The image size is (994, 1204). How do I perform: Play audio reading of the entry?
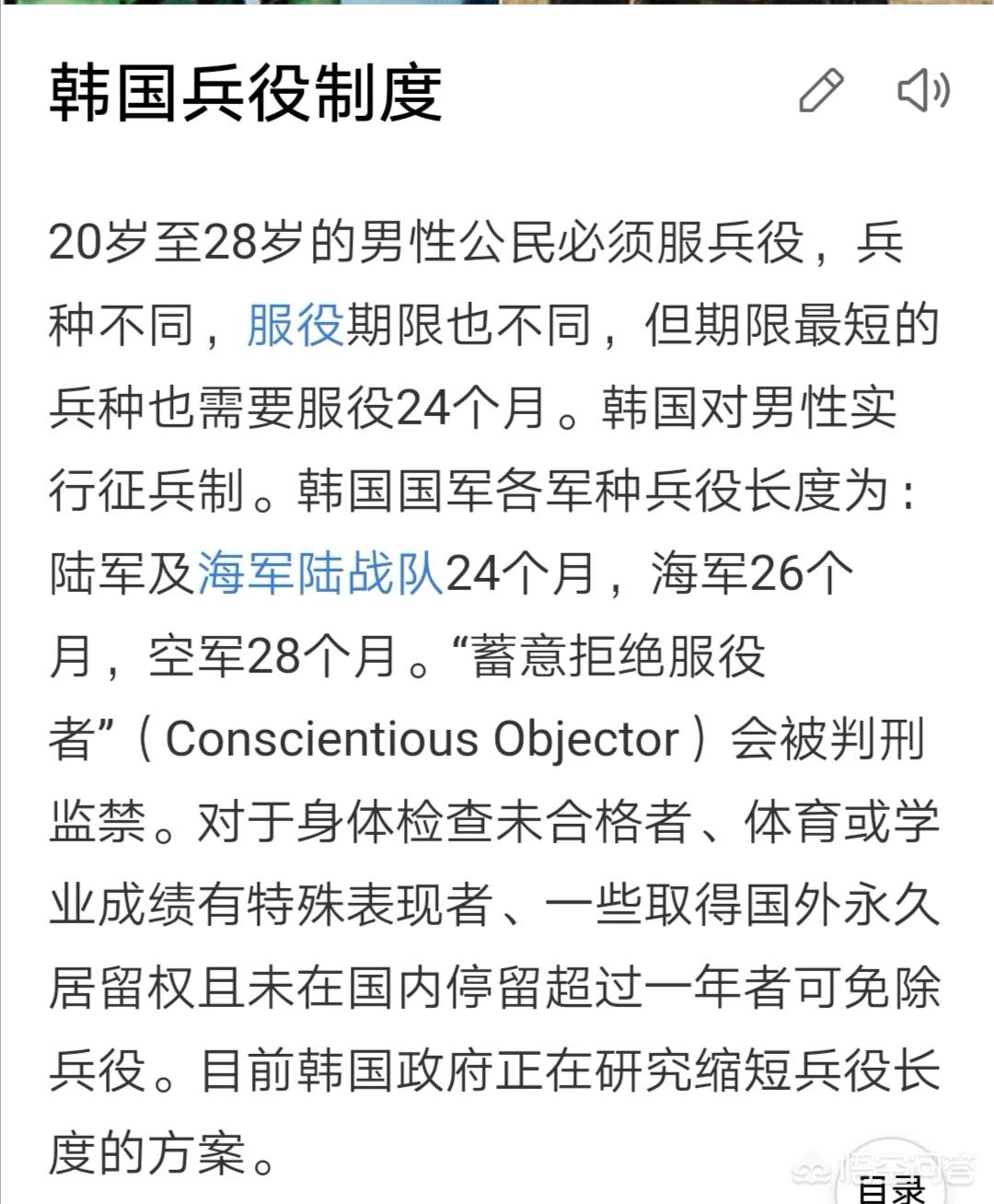tap(923, 90)
